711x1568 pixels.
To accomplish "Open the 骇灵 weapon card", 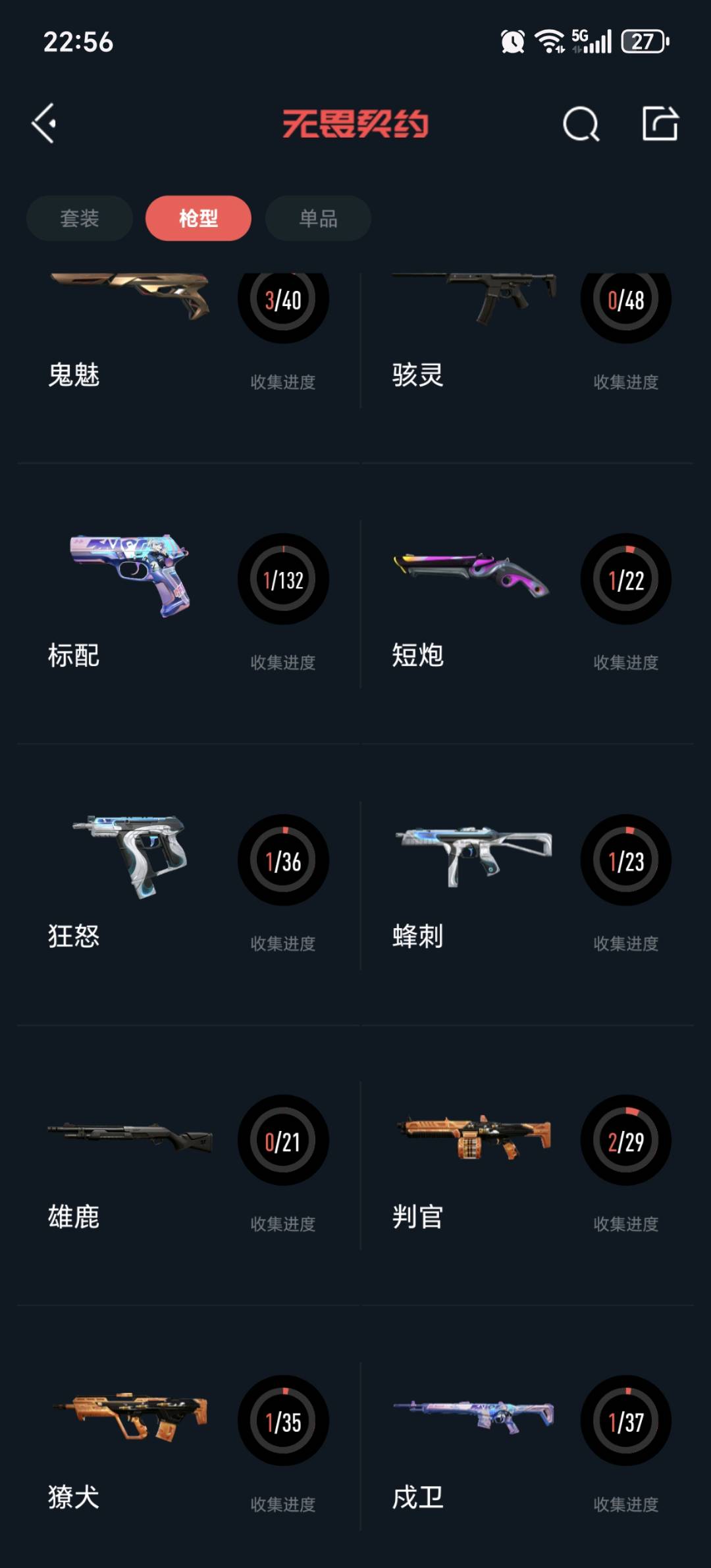I will pyautogui.click(x=527, y=336).
